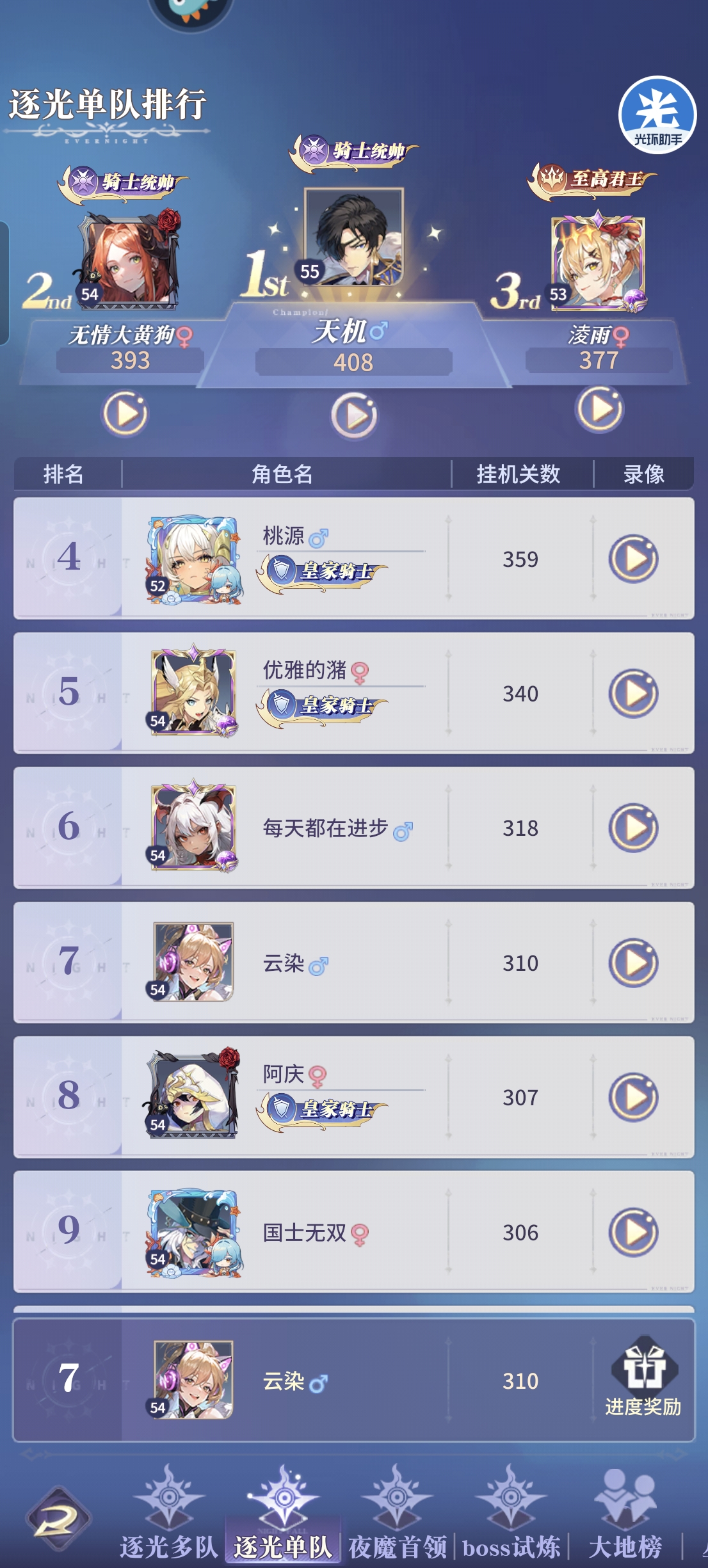Open the 光环助手 floating button
Image resolution: width=708 pixels, height=1568 pixels.
[x=657, y=115]
